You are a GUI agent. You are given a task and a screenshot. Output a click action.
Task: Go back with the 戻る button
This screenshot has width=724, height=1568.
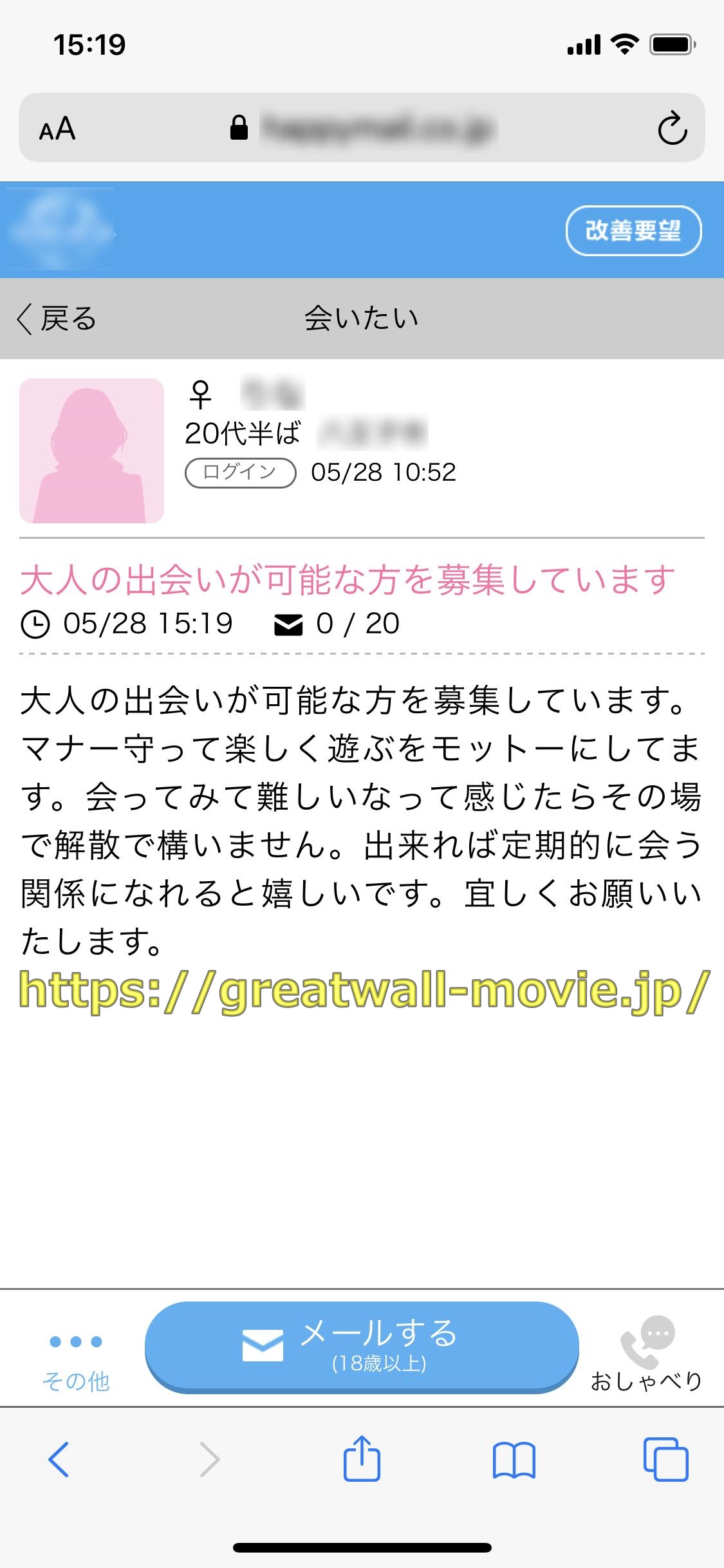coord(57,319)
